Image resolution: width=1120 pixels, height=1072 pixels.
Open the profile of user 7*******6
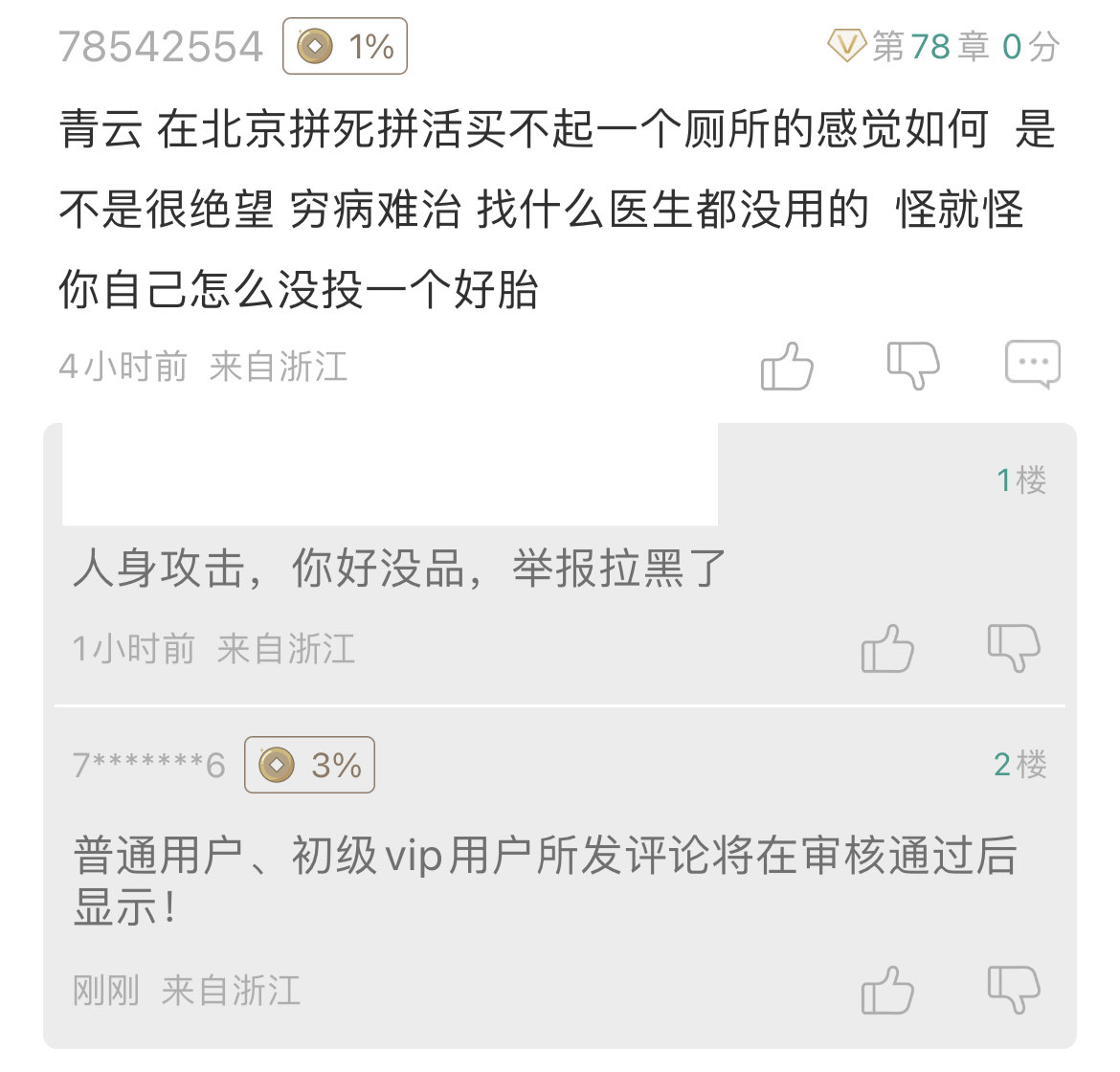(x=148, y=765)
